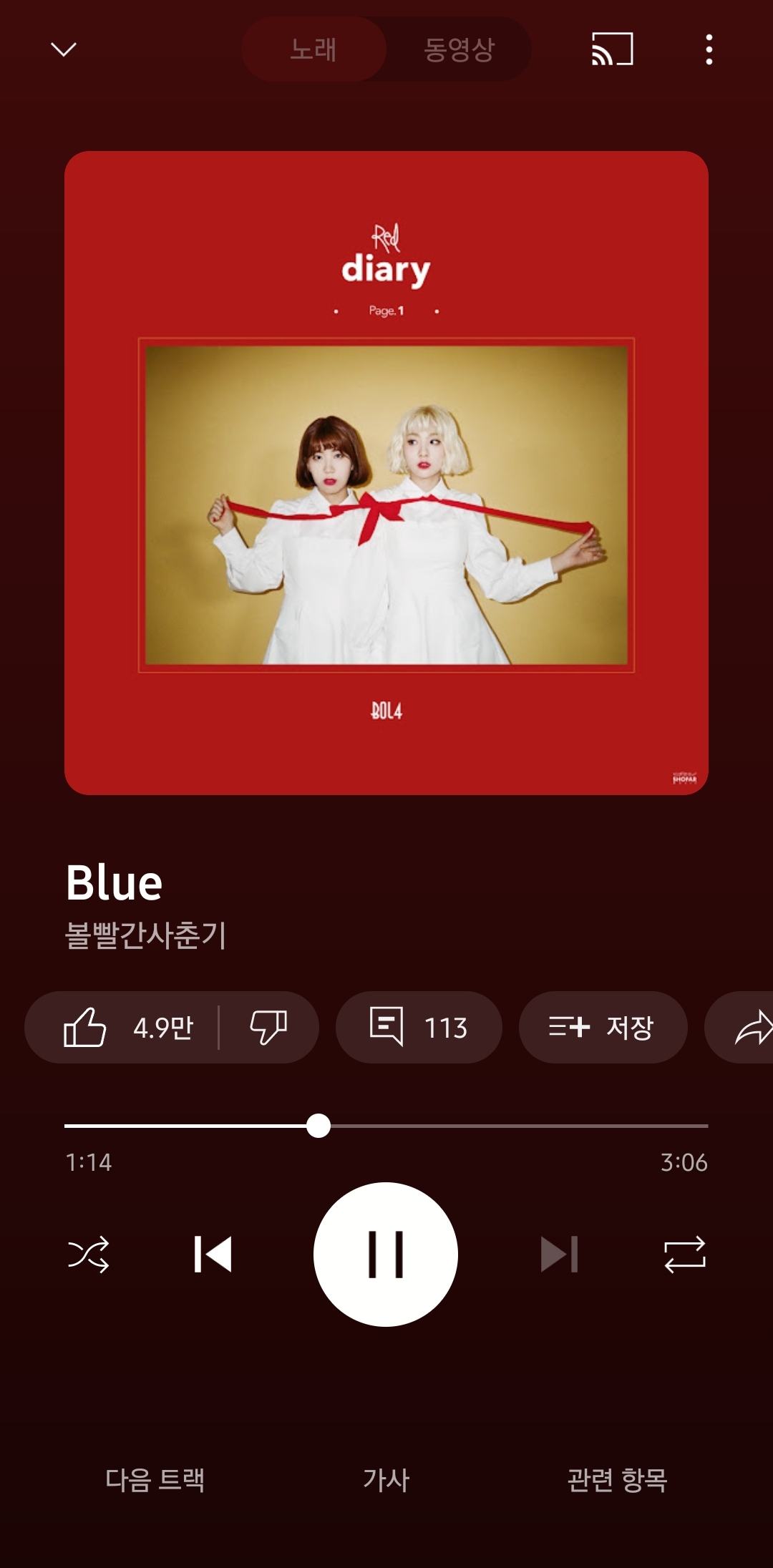This screenshot has height=1568, width=773.
Task: Open the artist 볼빨간사춘기
Action: (146, 935)
